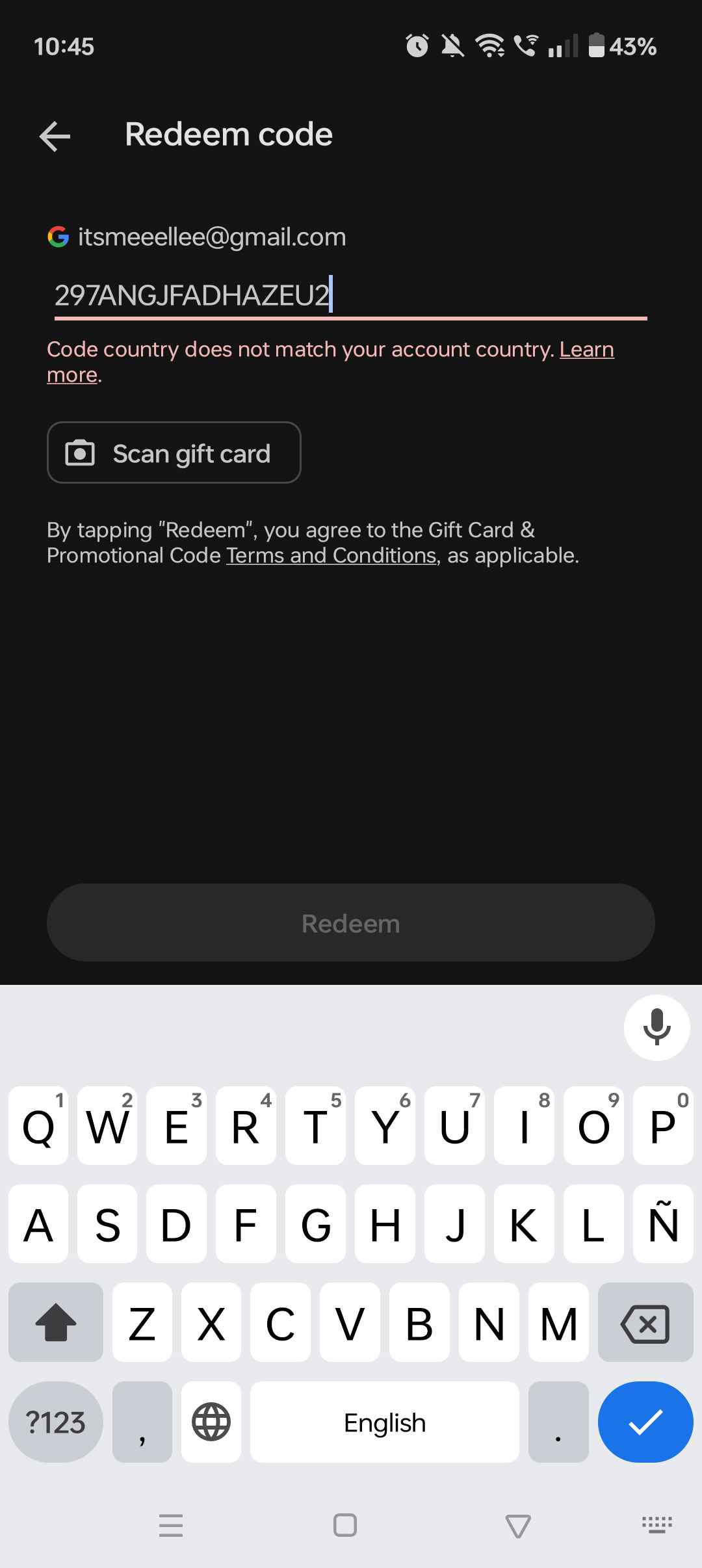Open the ?123 symbols keyboard
The width and height of the screenshot is (702, 1568).
pos(56,1422)
